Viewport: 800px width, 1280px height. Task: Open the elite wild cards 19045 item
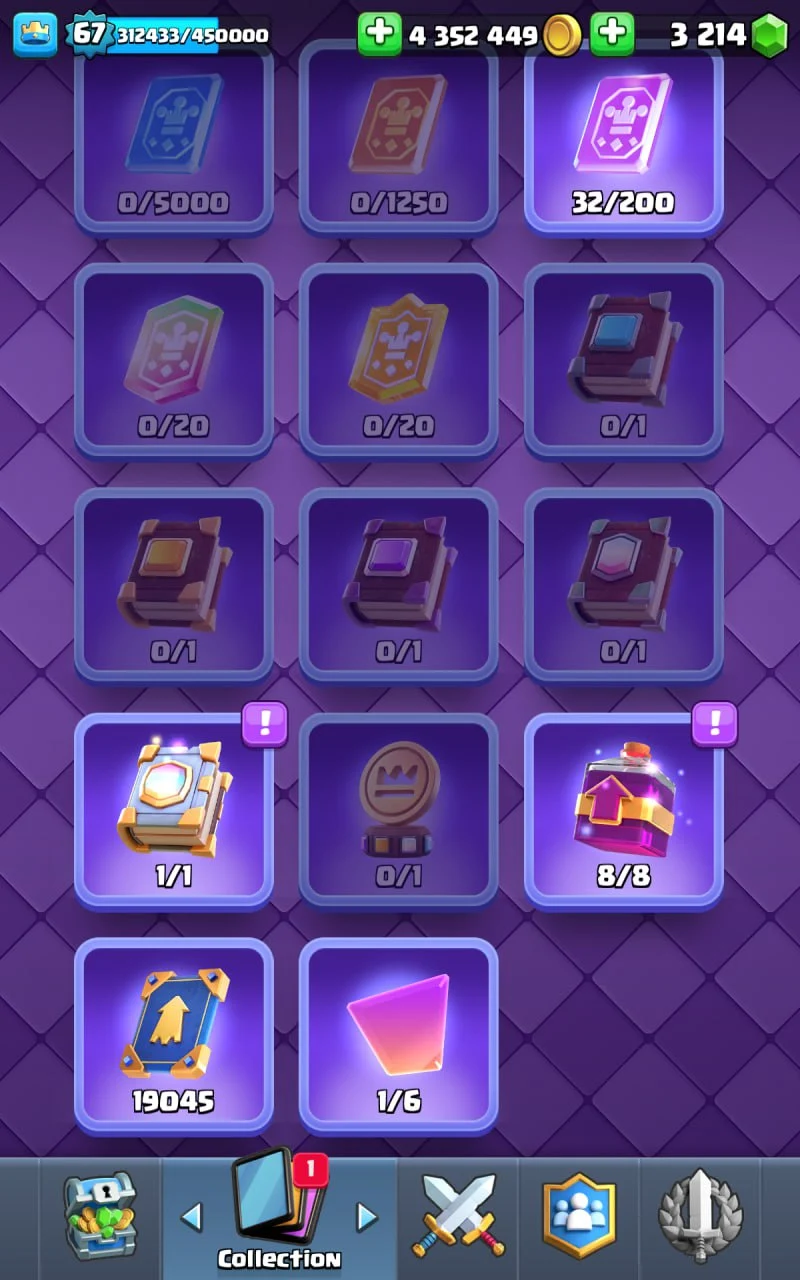coord(174,1035)
